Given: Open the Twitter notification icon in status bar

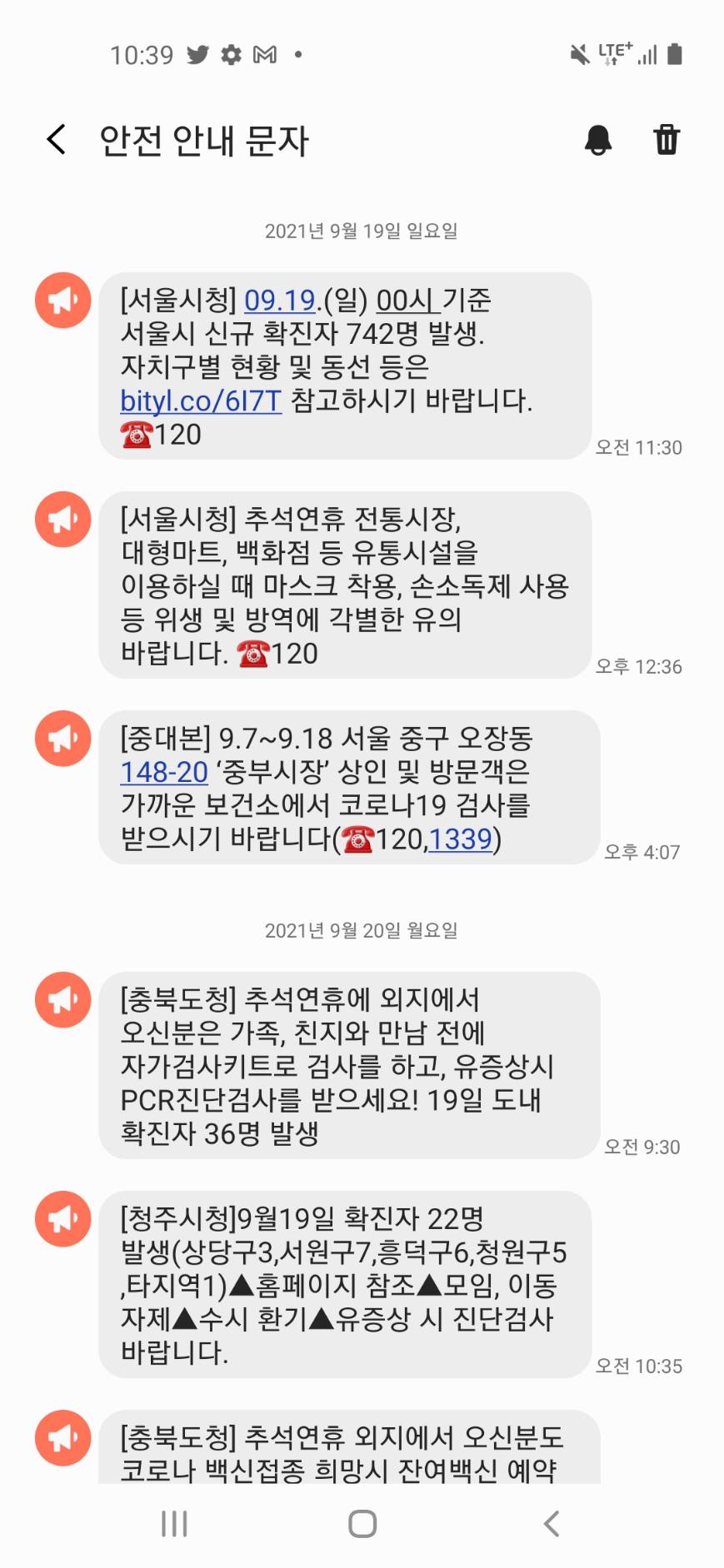Looking at the screenshot, I should [197, 54].
